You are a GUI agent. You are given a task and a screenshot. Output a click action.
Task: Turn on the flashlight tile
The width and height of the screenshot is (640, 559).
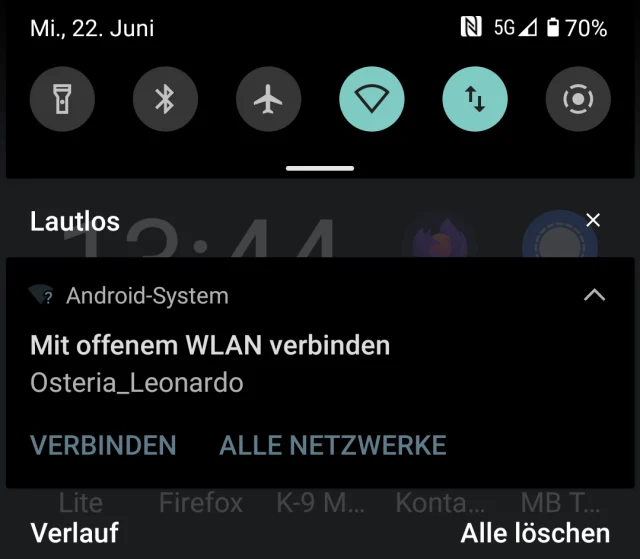tap(62, 99)
